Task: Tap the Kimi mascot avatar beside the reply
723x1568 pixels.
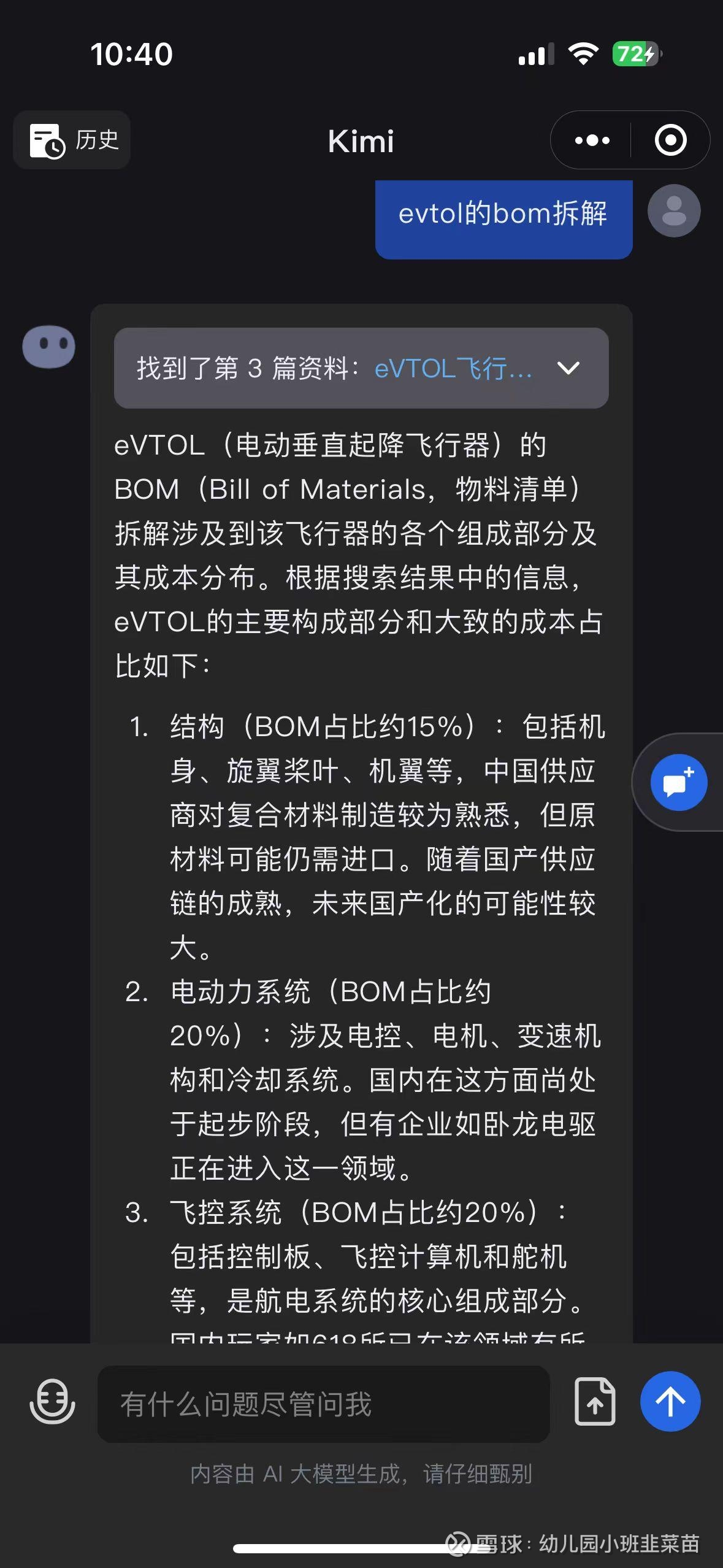Action: [x=48, y=345]
